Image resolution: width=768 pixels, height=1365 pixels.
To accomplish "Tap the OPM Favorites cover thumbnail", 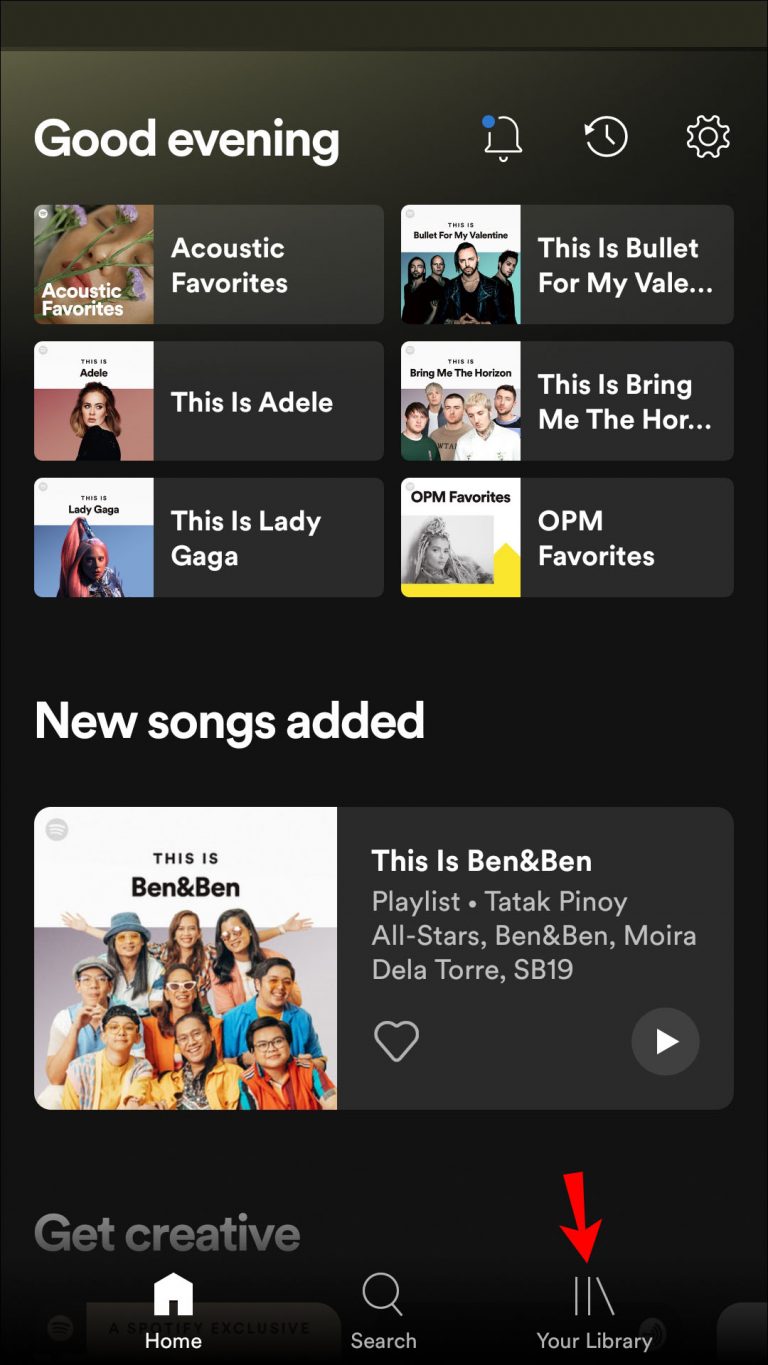I will [460, 537].
